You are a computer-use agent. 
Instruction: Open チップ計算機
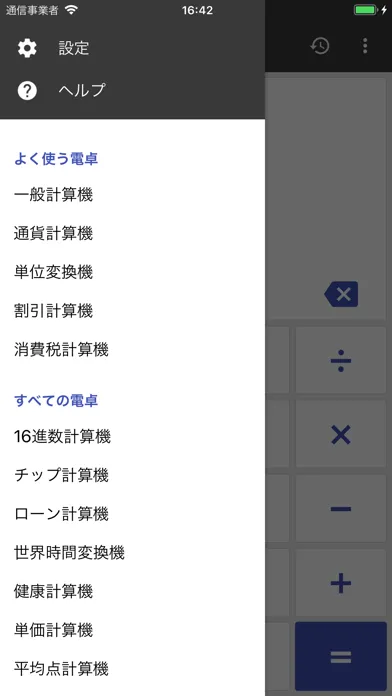pyautogui.click(x=132, y=475)
